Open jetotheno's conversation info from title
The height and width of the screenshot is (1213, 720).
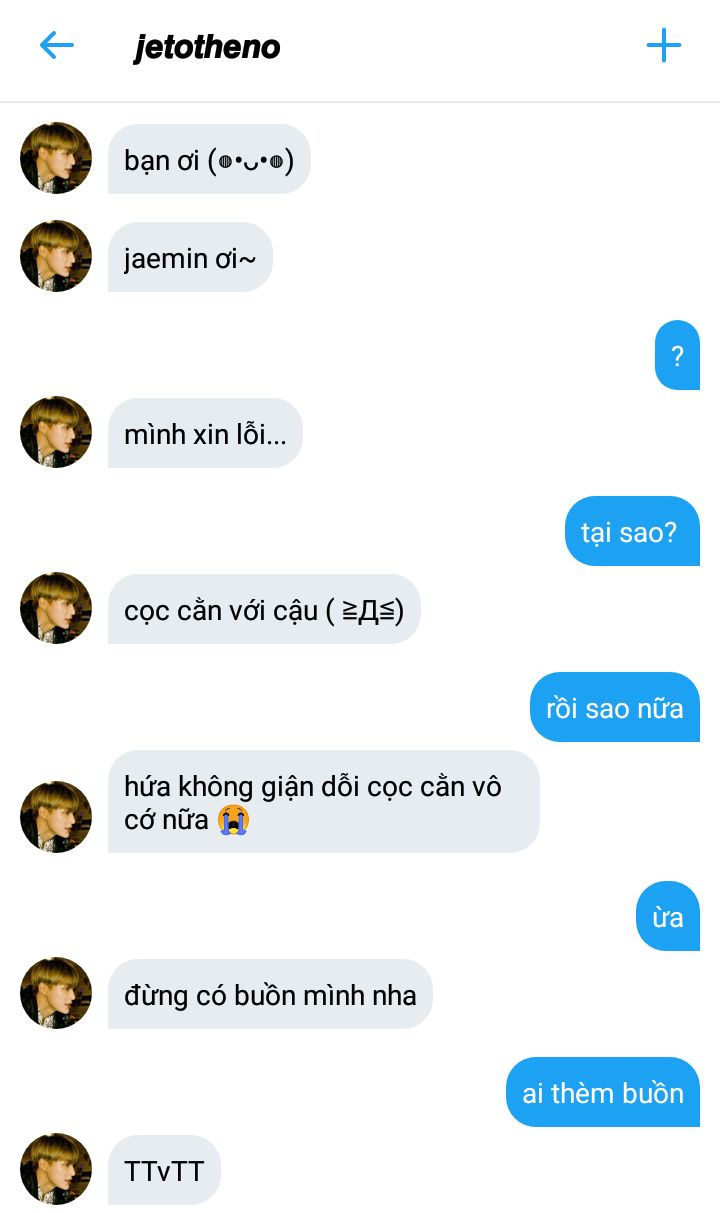pos(207,47)
